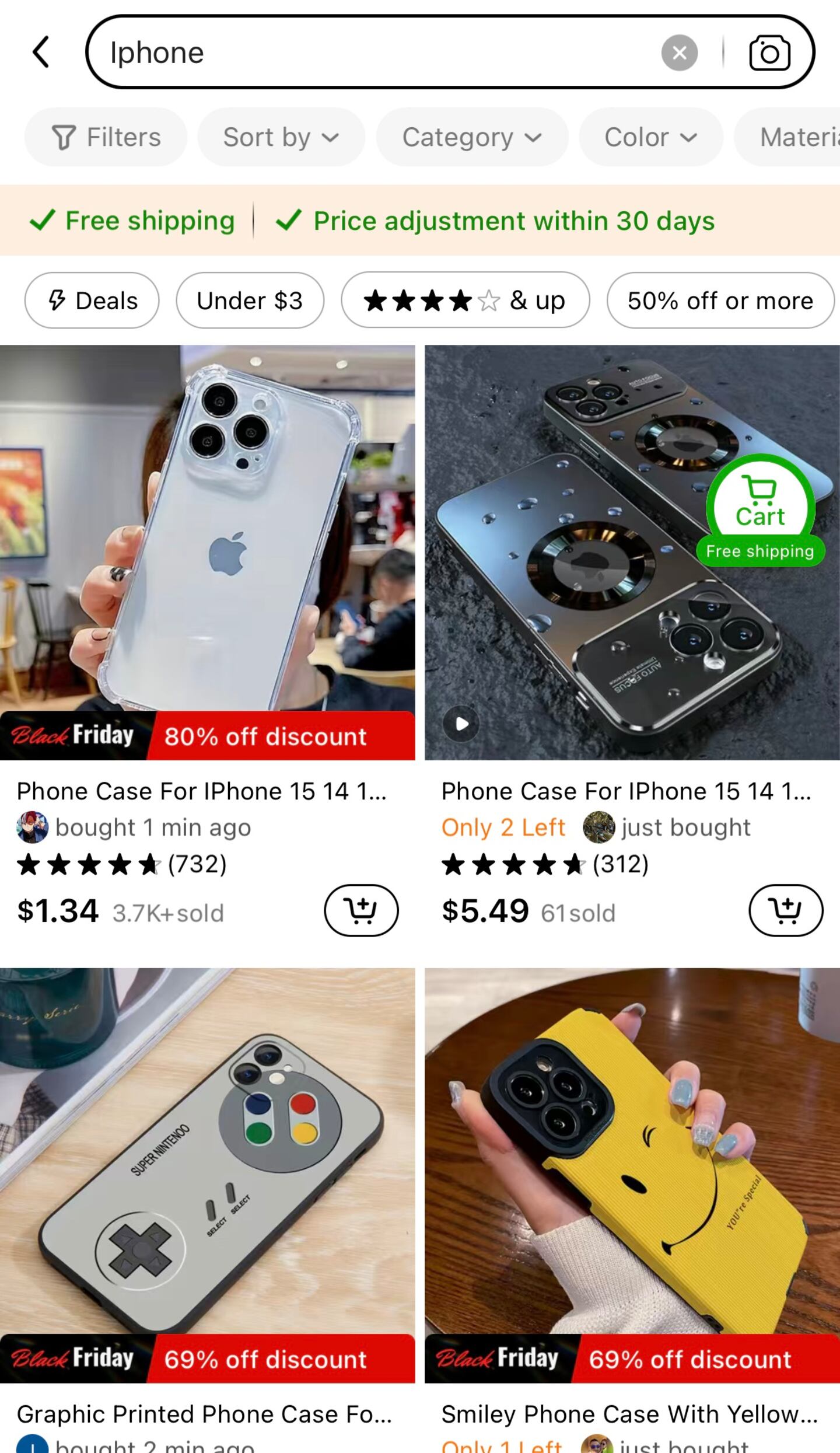Expand the Category dropdown

click(472, 138)
